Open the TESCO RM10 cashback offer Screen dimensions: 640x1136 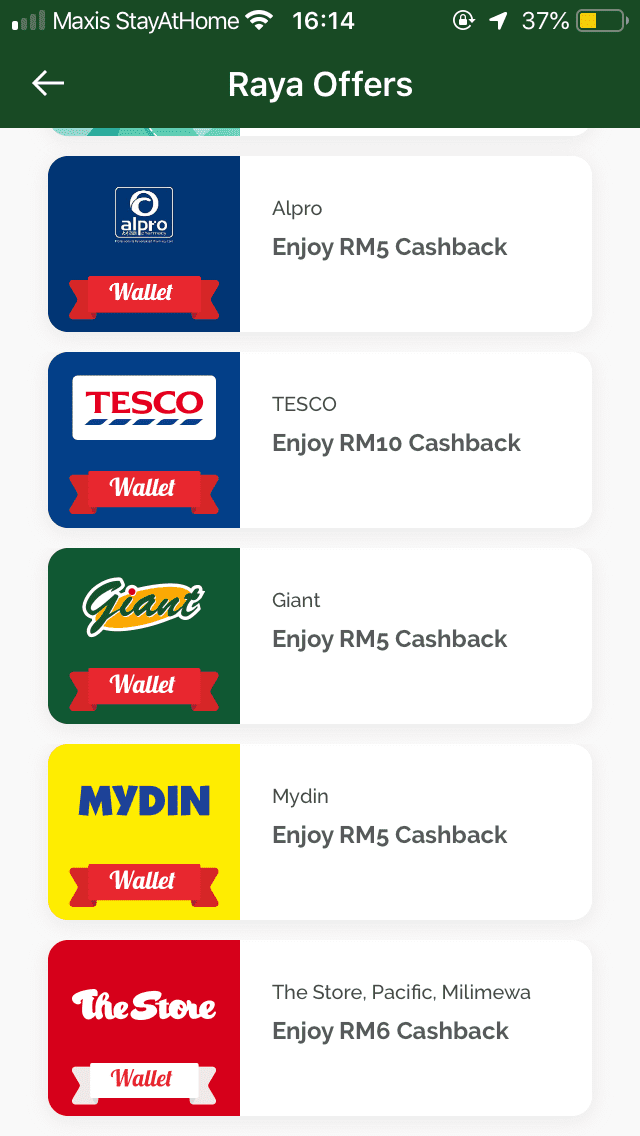(320, 440)
